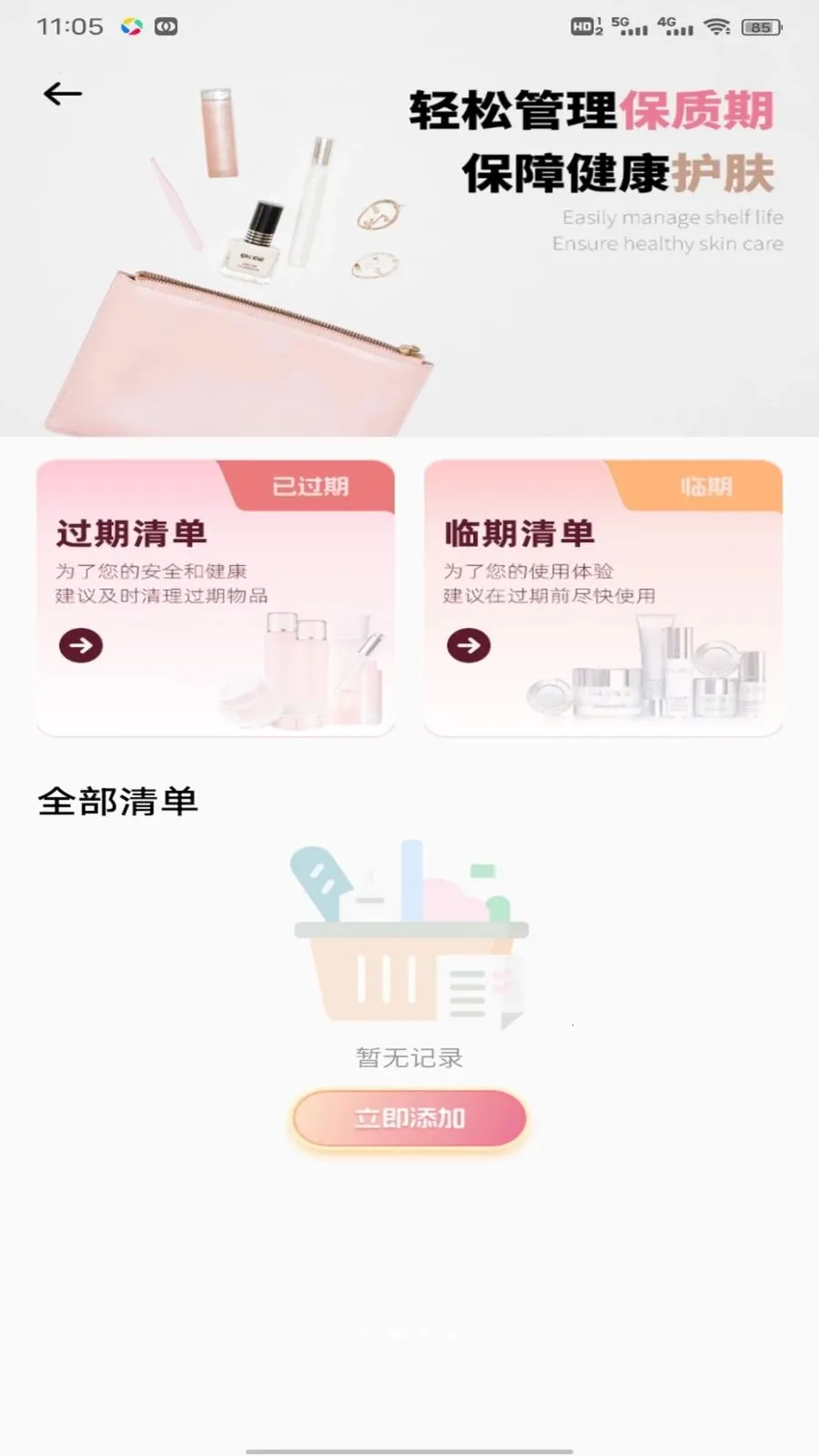Tap the back arrow to exit this page
819x1456 pixels.
point(61,92)
